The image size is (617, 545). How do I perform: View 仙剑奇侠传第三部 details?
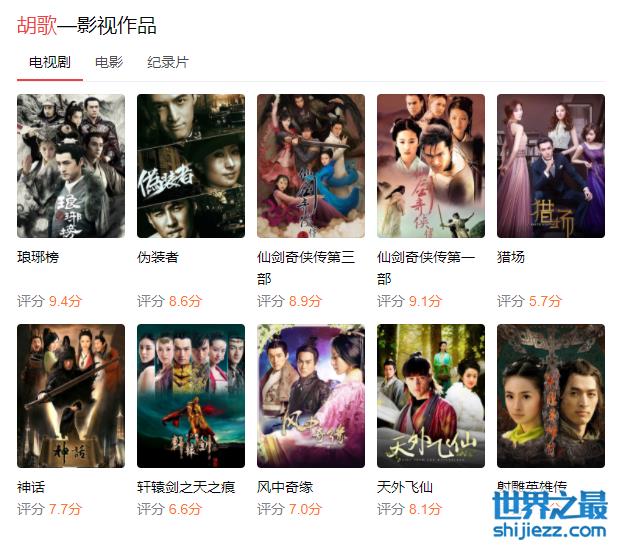(x=311, y=166)
